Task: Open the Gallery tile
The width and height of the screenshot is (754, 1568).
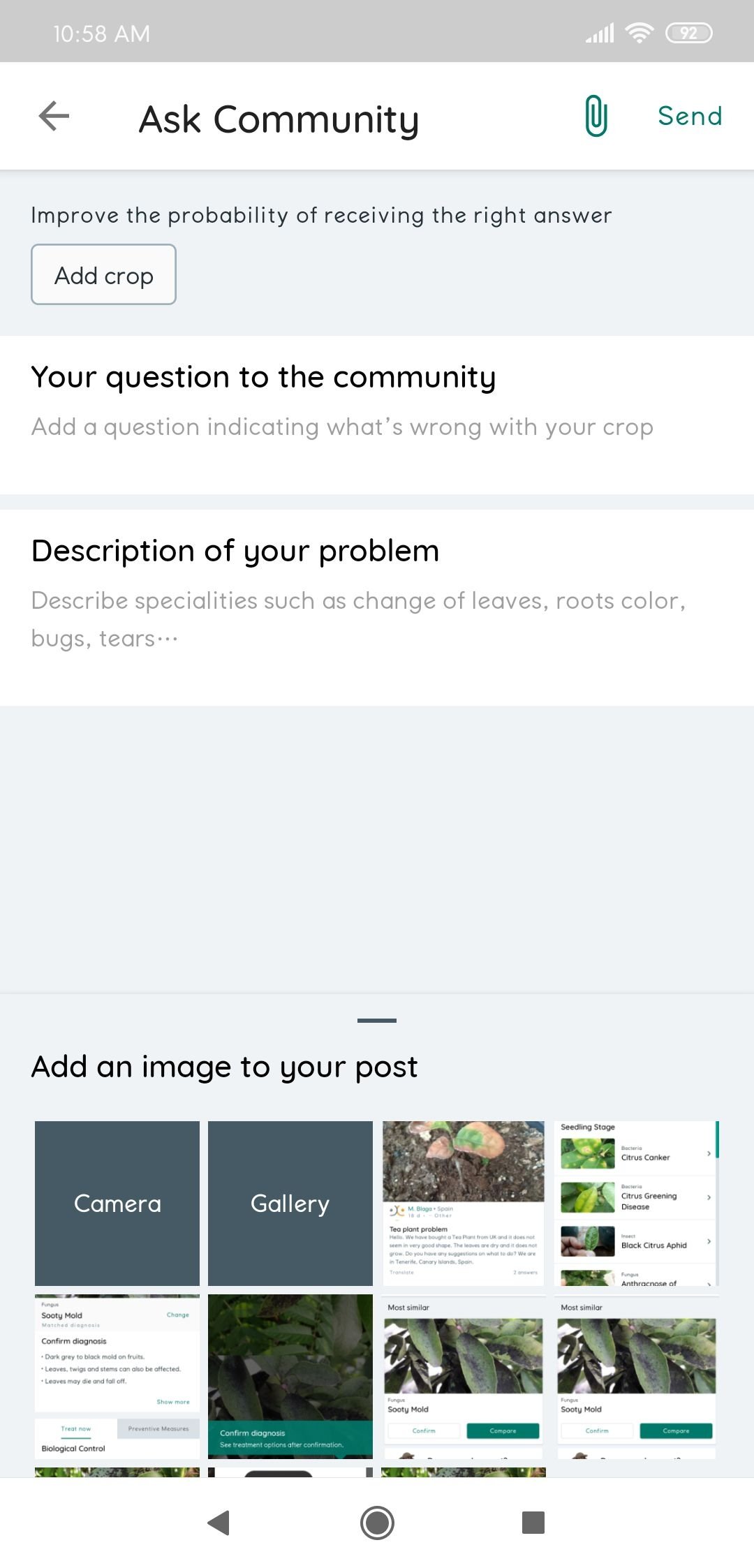Action: 290,1204
